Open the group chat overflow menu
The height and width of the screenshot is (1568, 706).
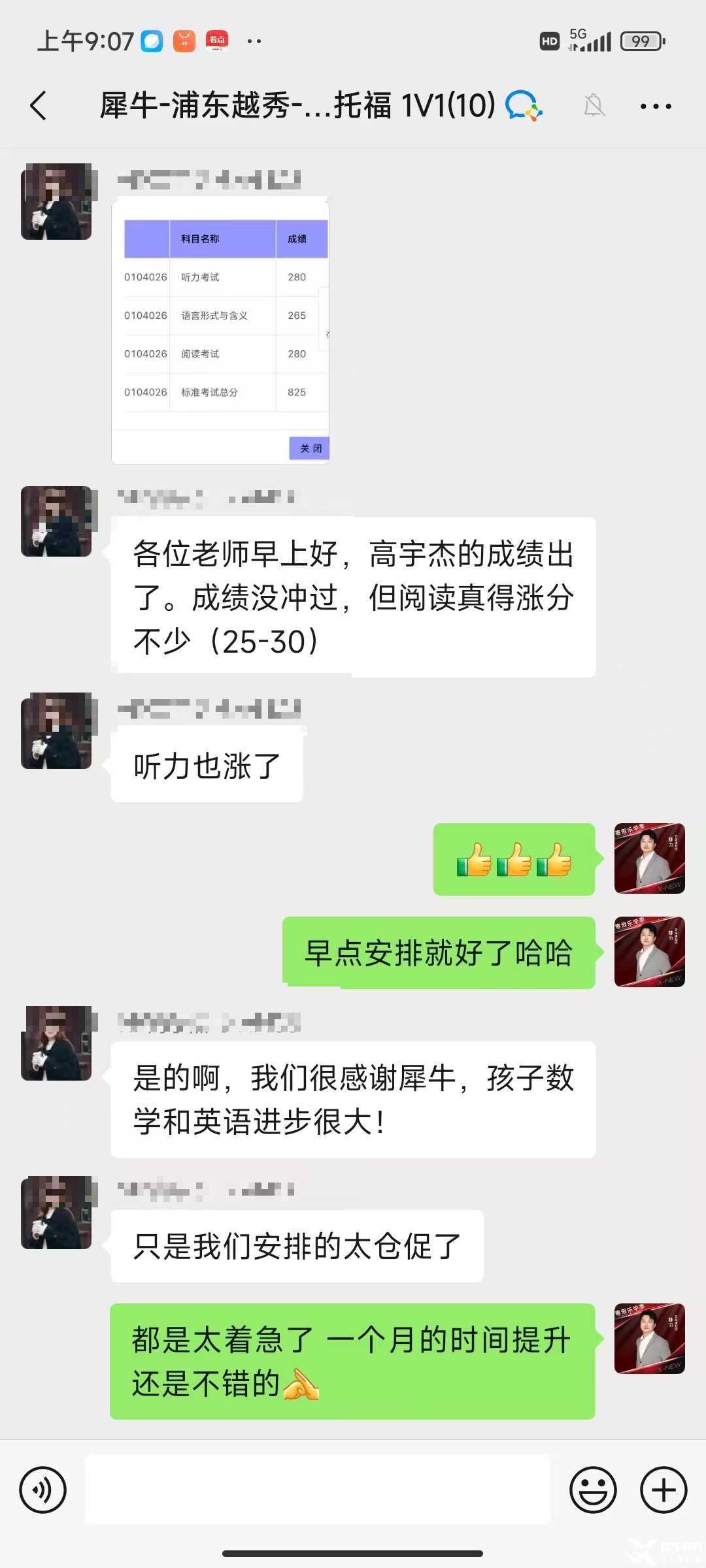656,106
